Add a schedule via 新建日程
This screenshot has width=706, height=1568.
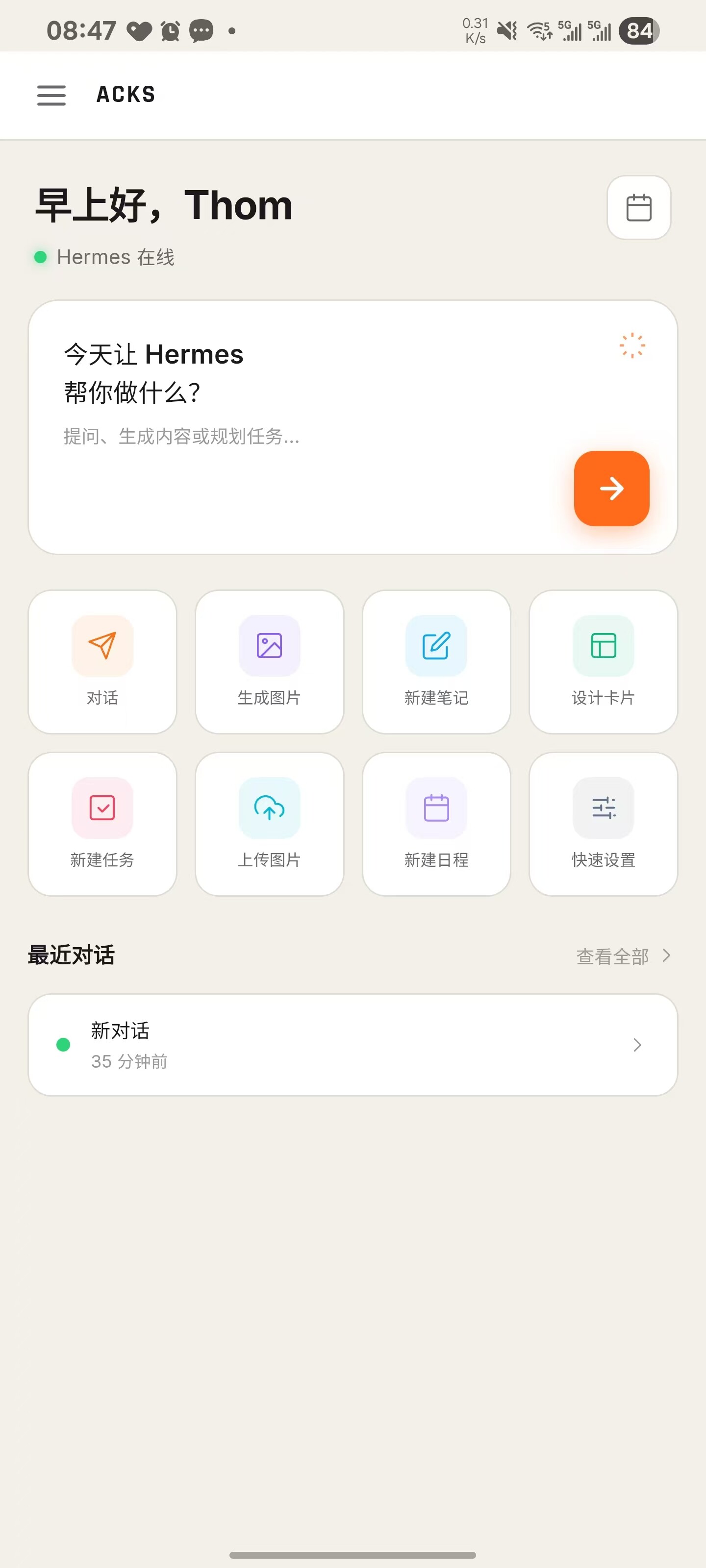tap(436, 824)
